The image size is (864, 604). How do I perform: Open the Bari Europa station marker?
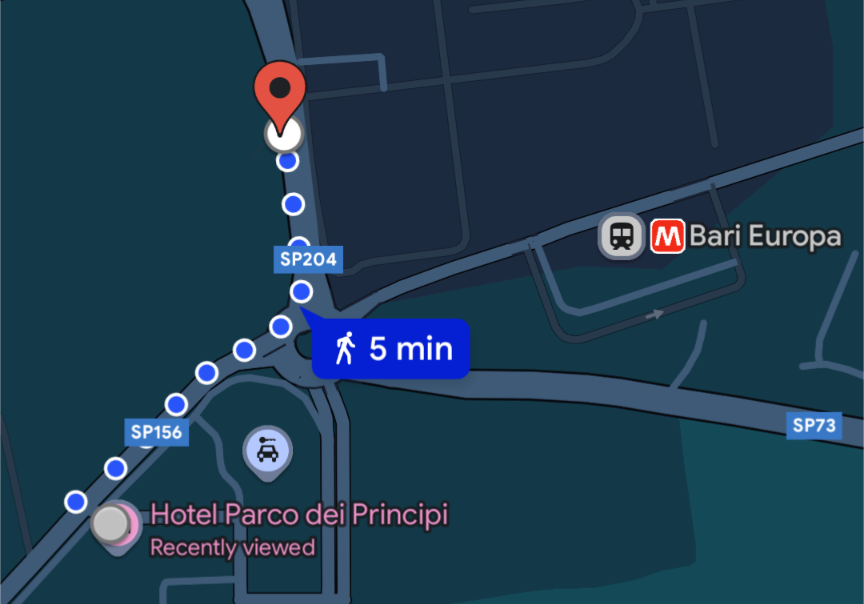click(x=622, y=236)
